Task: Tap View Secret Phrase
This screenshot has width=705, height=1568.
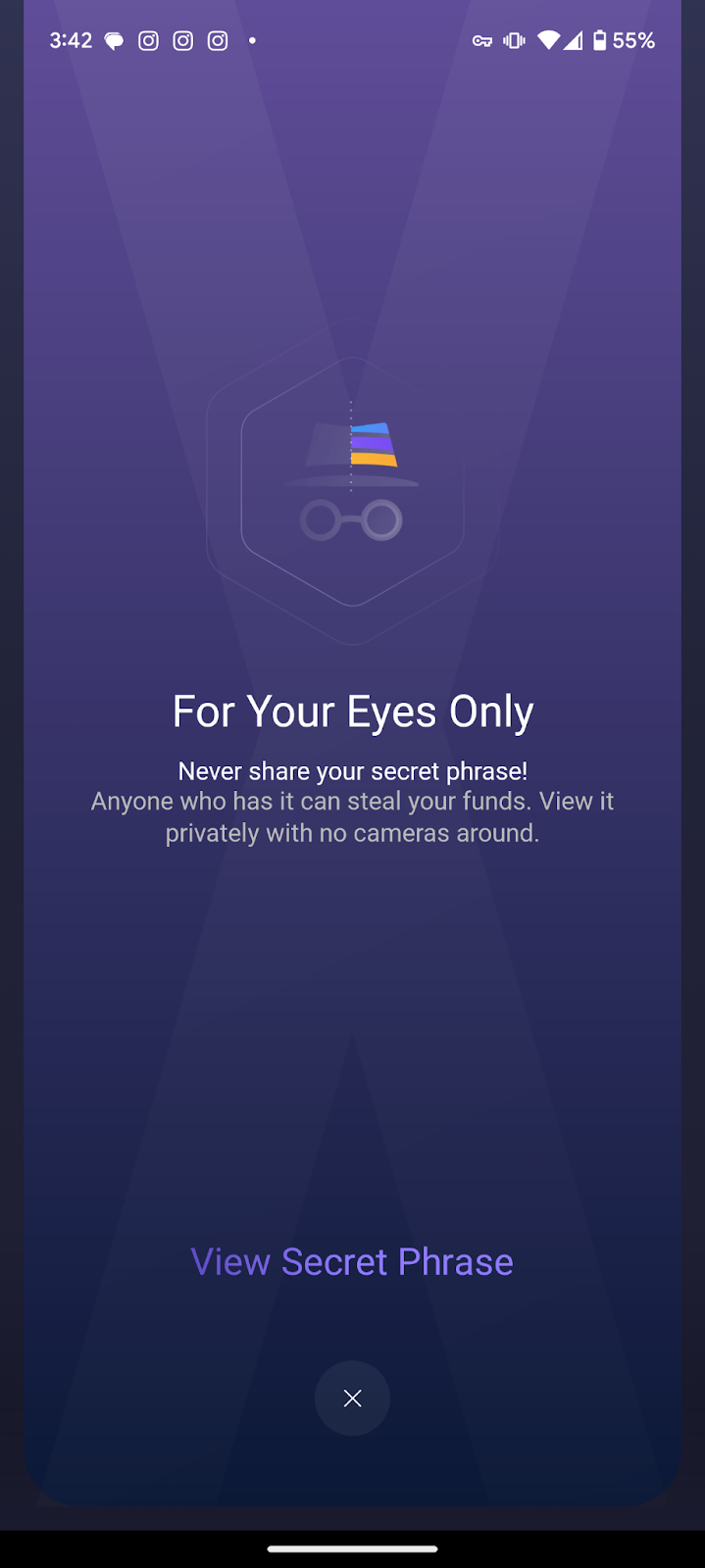Action: click(x=352, y=1262)
